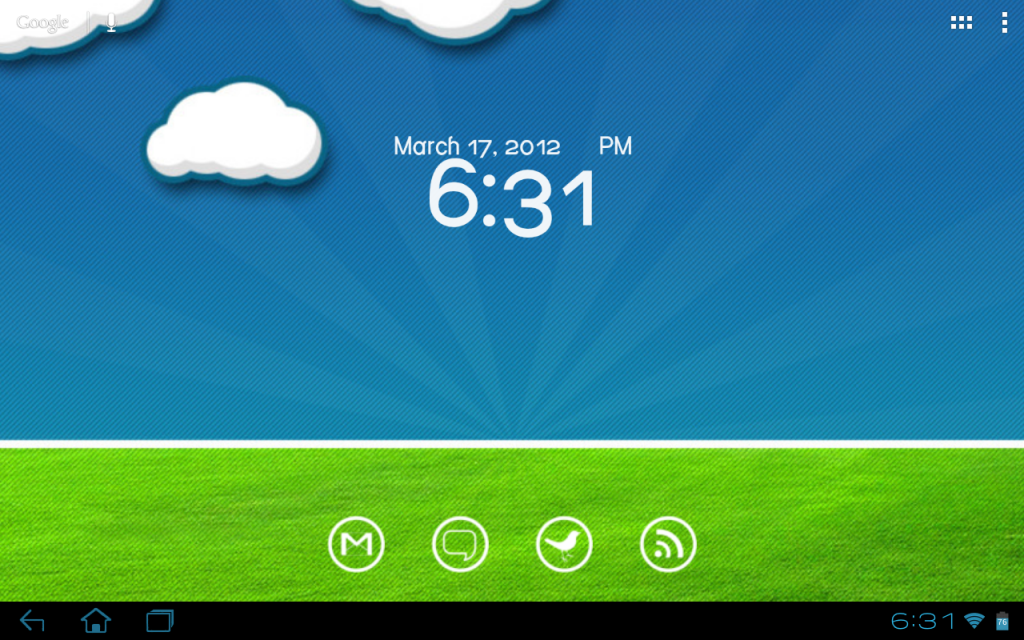Open the overflow menu

pos(1004,22)
